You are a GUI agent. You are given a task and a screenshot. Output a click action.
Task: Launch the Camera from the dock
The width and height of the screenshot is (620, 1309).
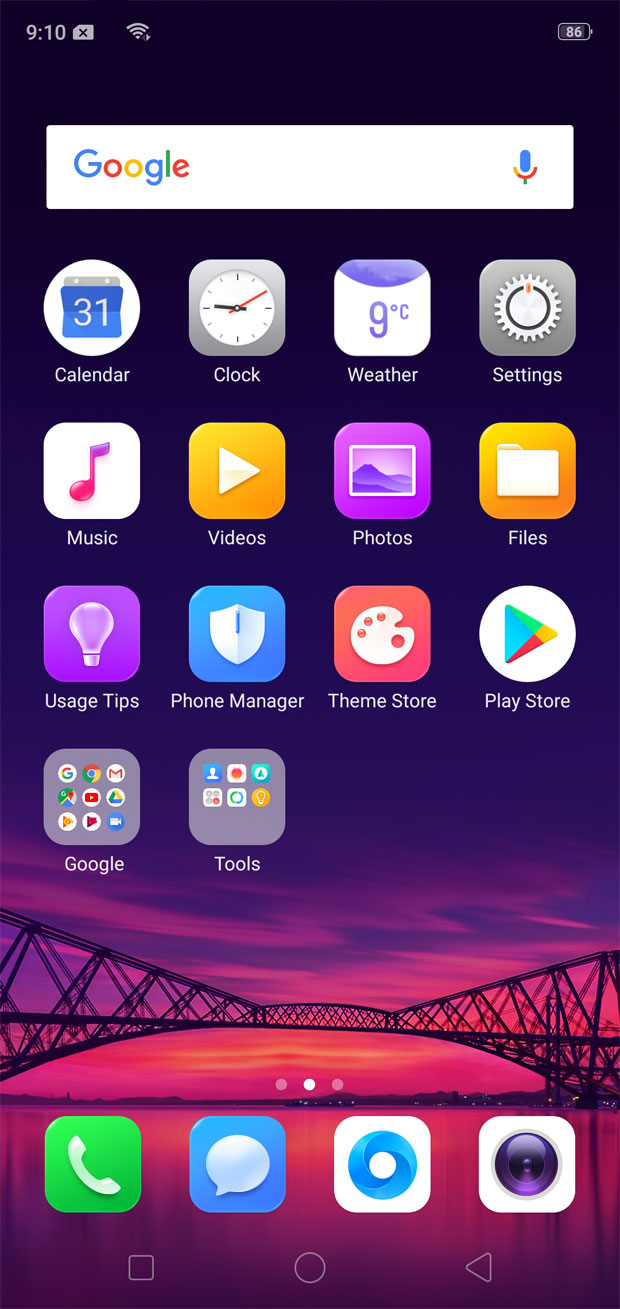point(527,1164)
